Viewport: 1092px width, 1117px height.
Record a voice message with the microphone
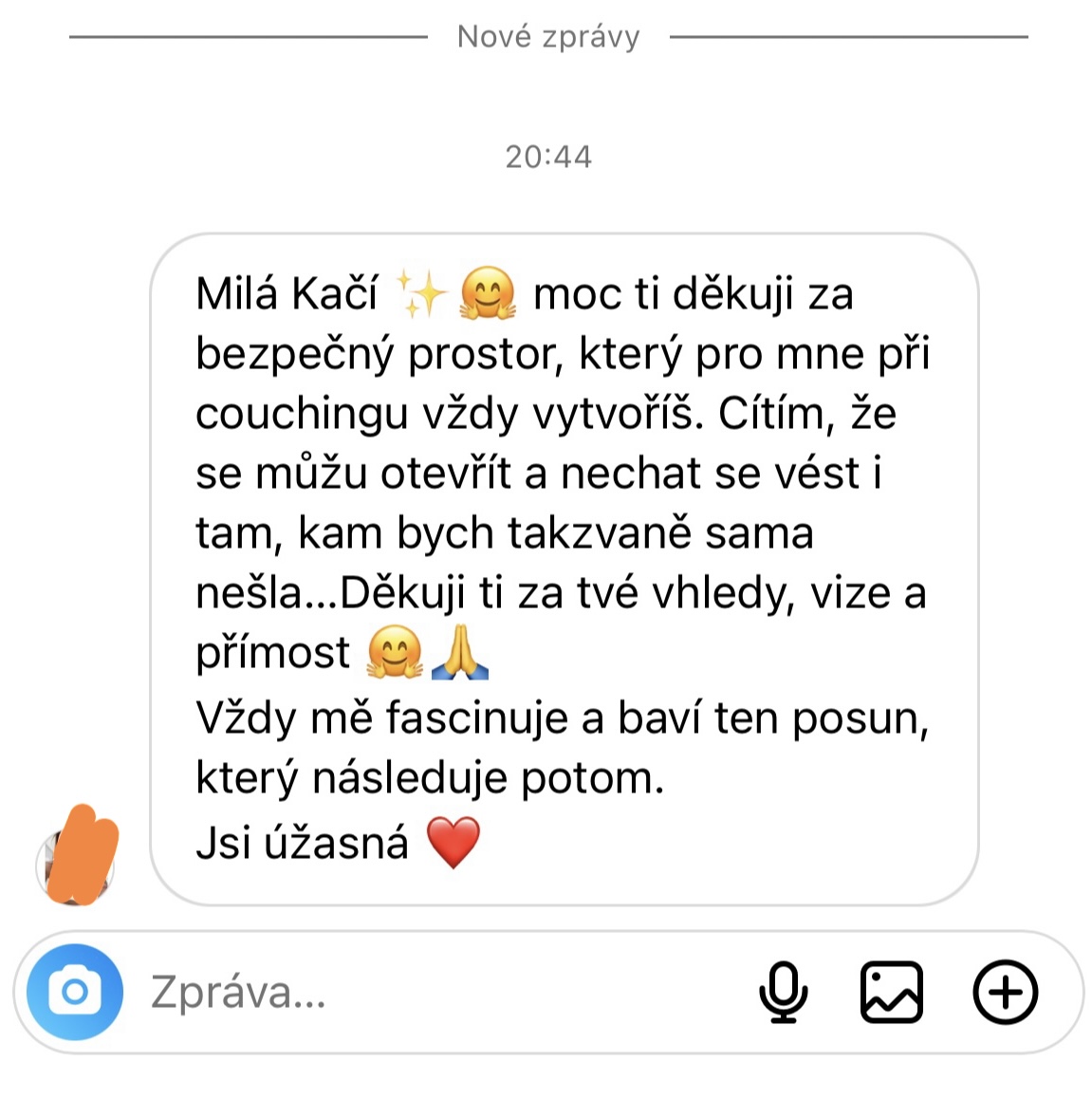click(783, 993)
